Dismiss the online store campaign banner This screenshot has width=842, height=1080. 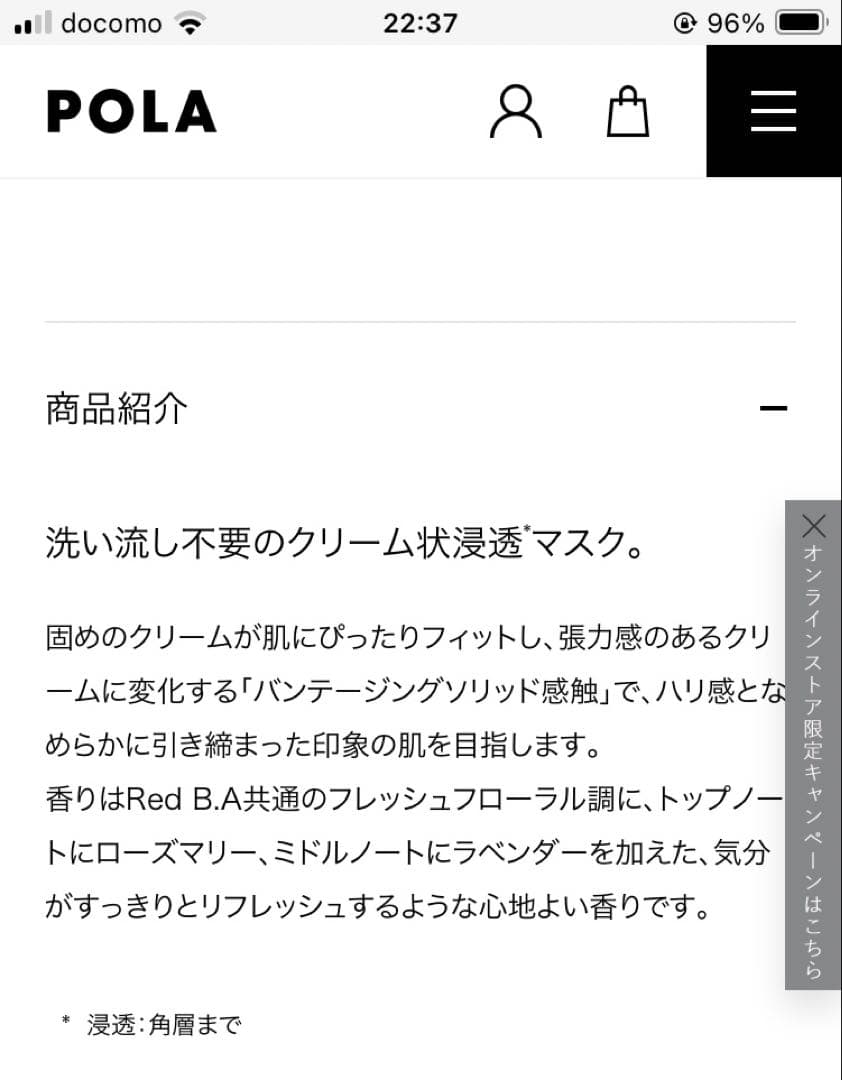click(x=813, y=525)
